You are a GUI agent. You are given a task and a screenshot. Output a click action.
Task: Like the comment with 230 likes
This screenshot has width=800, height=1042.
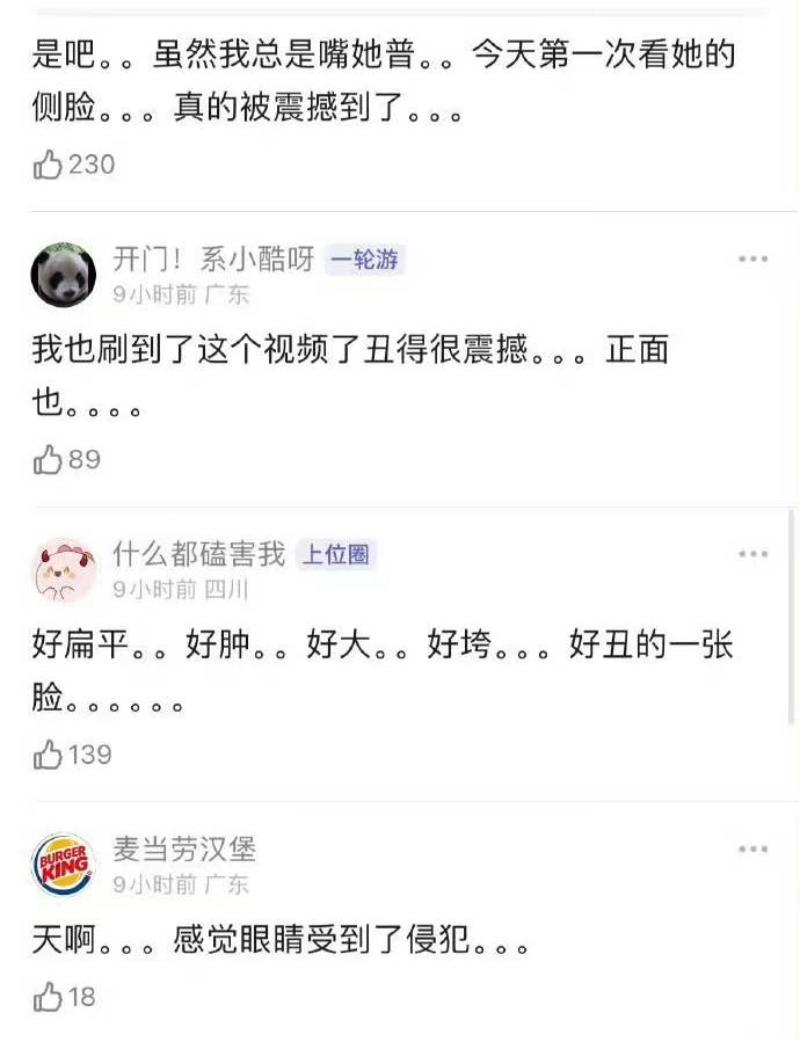[x=48, y=165]
